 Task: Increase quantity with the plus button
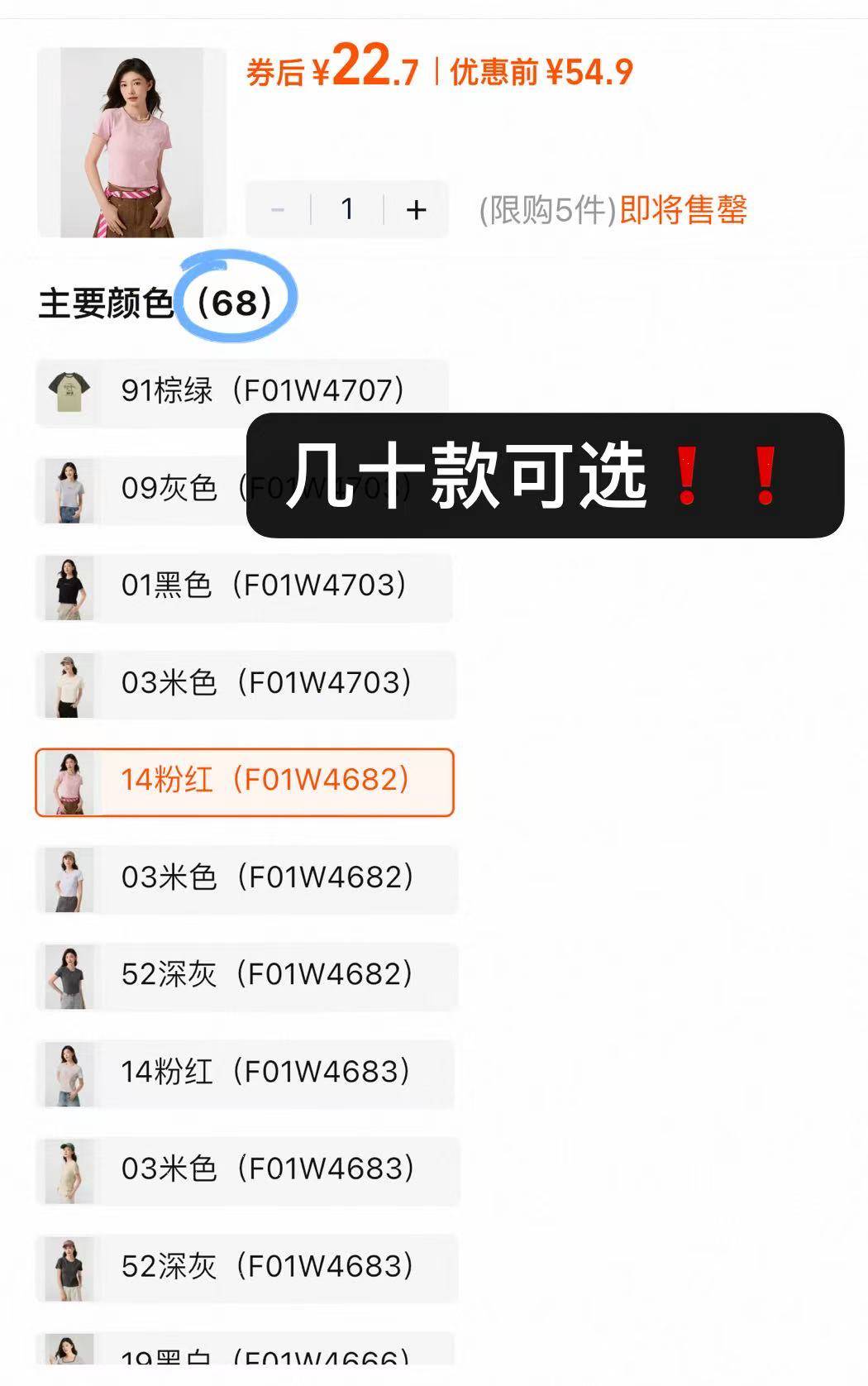point(417,209)
